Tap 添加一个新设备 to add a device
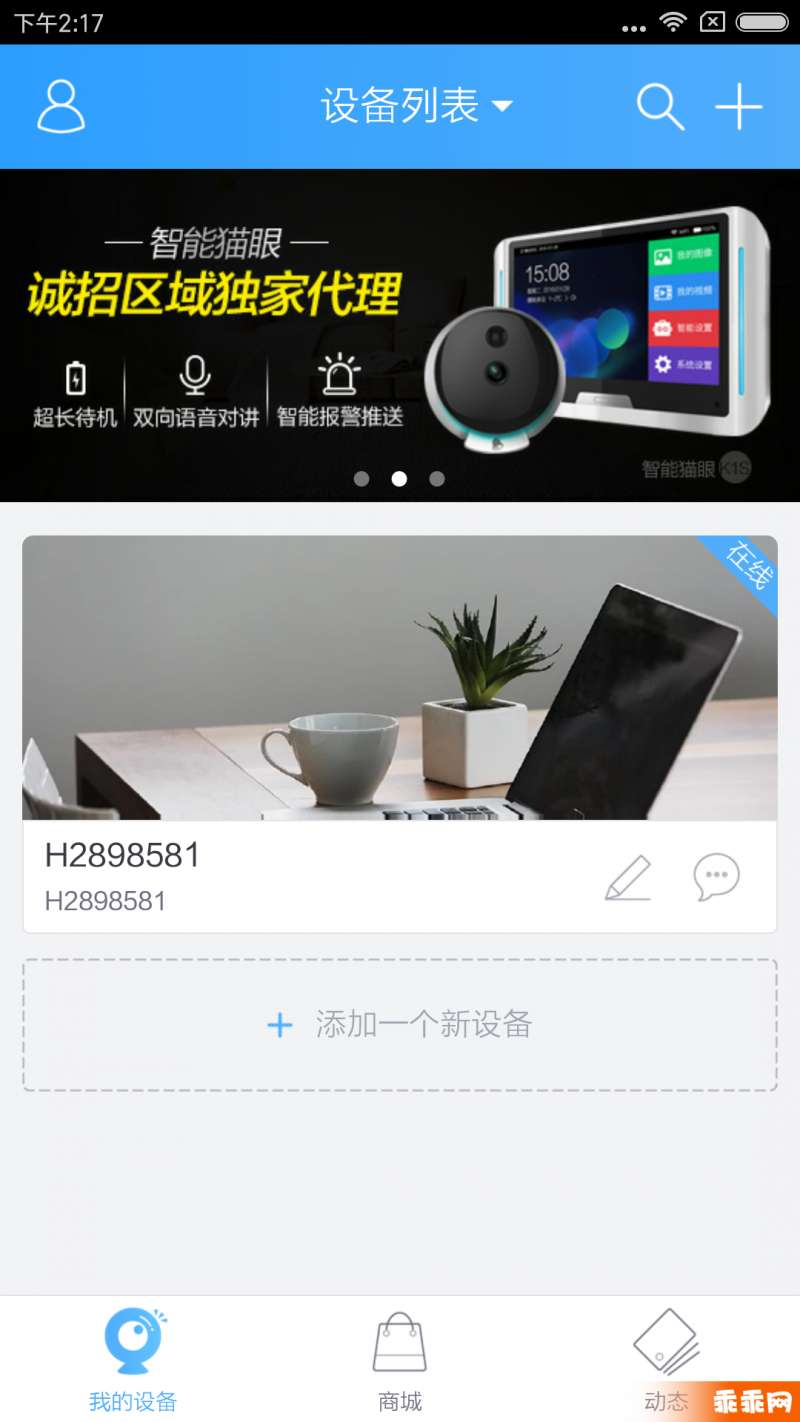The height and width of the screenshot is (1422, 800). tap(400, 1025)
